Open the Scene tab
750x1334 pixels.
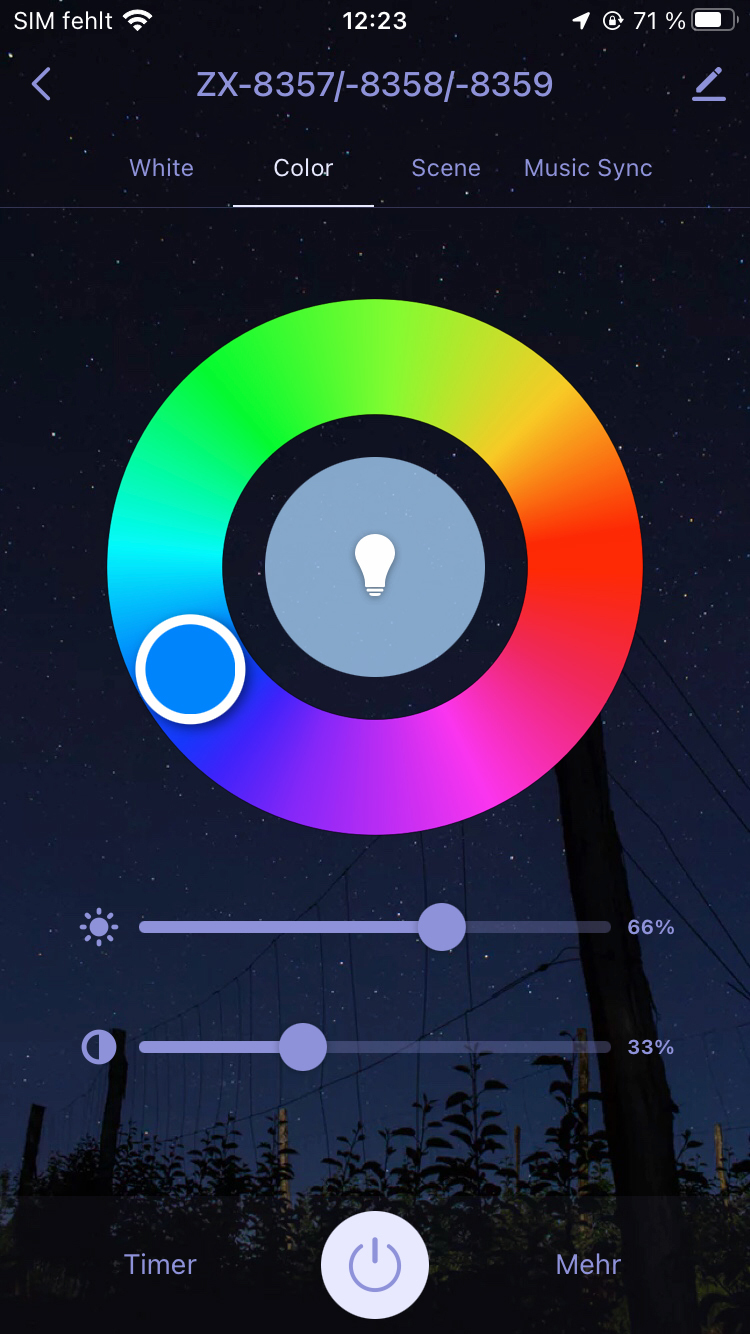coord(446,168)
